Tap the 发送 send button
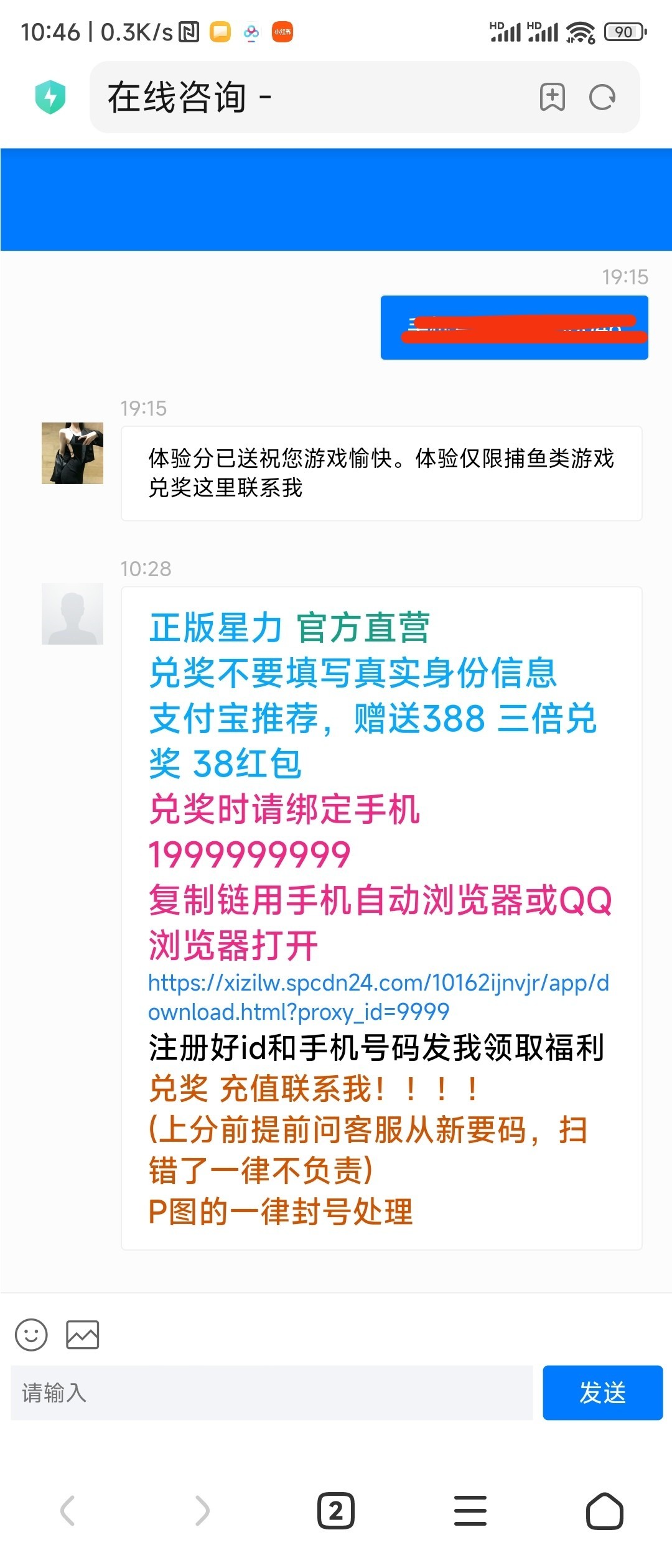672x1568 pixels. 602,1393
